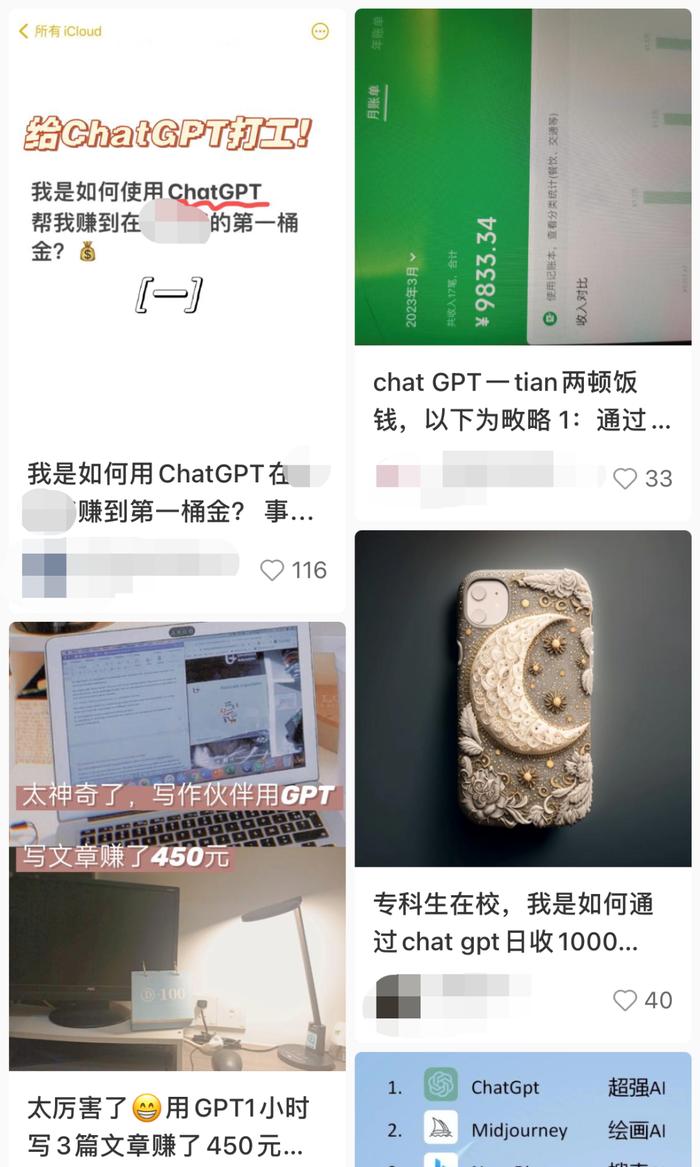Image resolution: width=700 pixels, height=1167 pixels.
Task: Like the post with 116 likes
Action: (272, 570)
